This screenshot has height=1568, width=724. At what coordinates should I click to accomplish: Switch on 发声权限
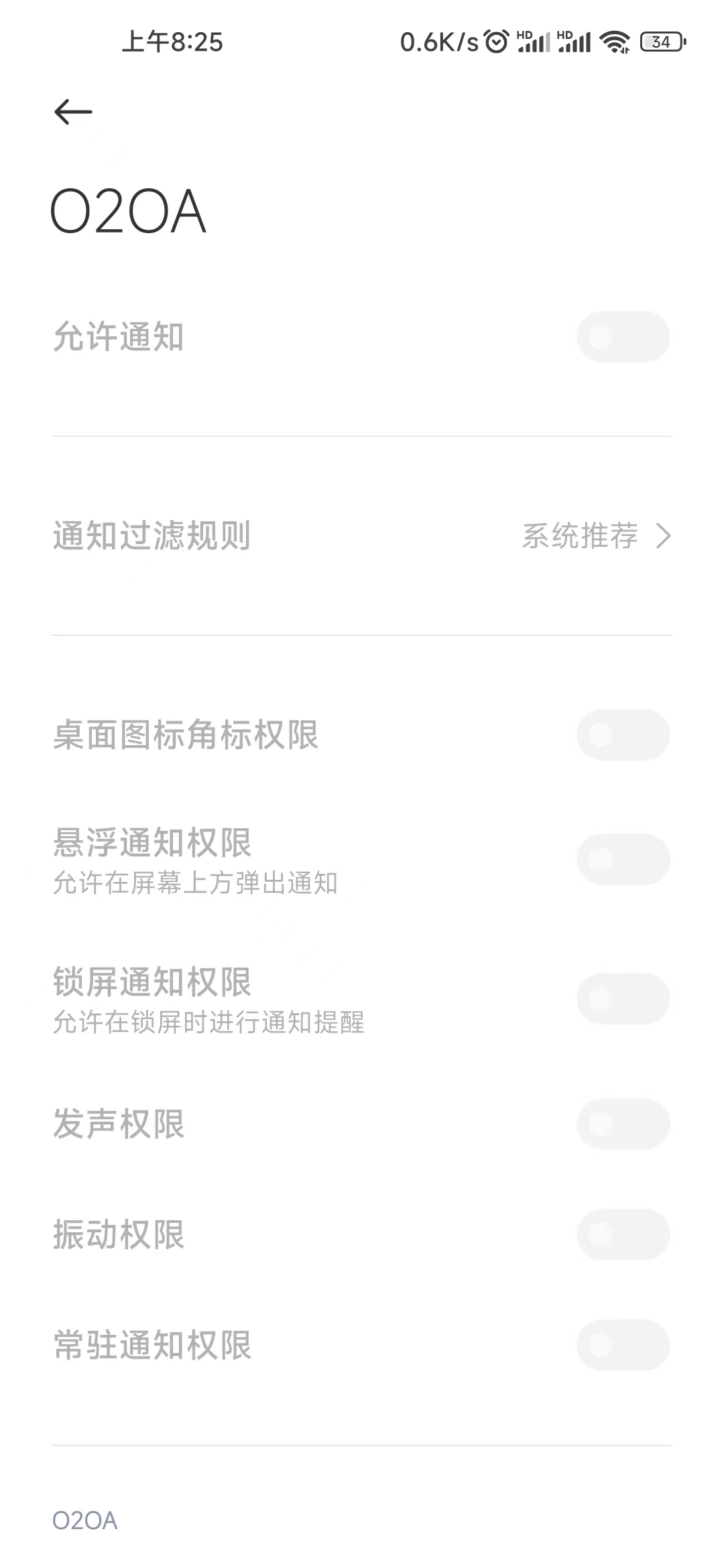click(623, 1124)
